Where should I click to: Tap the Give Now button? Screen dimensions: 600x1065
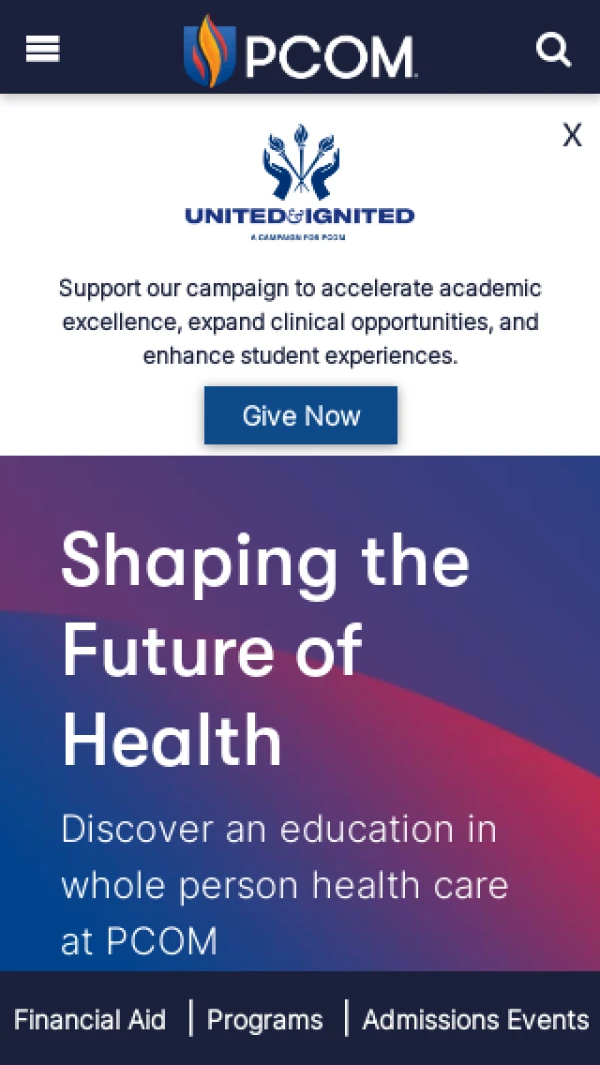click(x=301, y=415)
